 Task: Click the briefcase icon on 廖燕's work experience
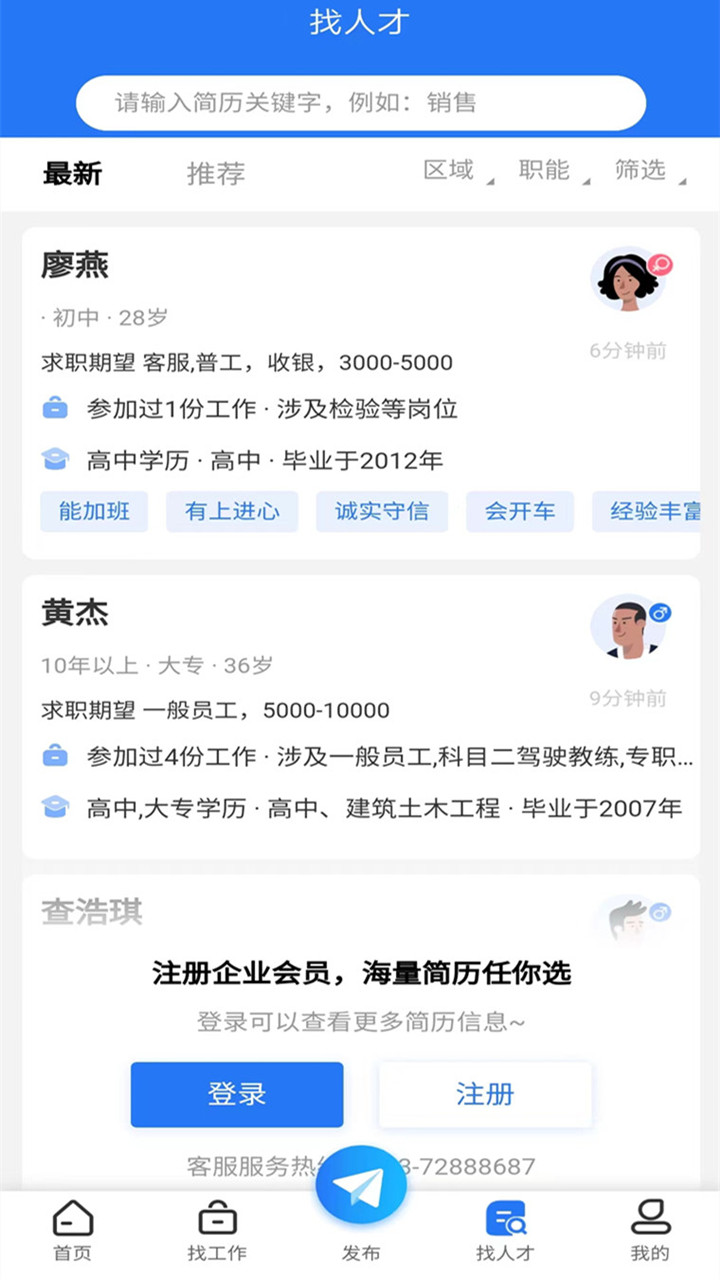56,407
